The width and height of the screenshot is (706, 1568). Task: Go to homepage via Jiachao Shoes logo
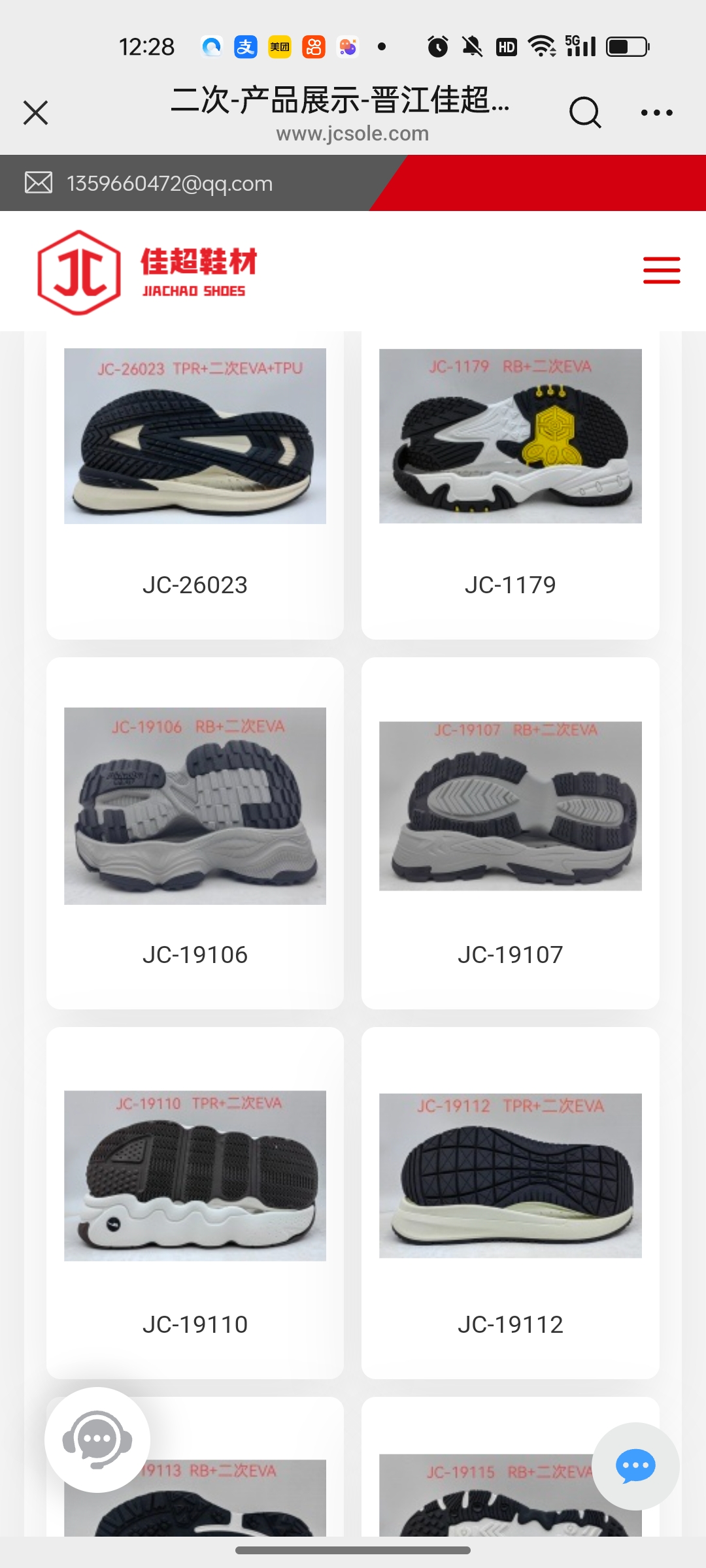coord(148,272)
